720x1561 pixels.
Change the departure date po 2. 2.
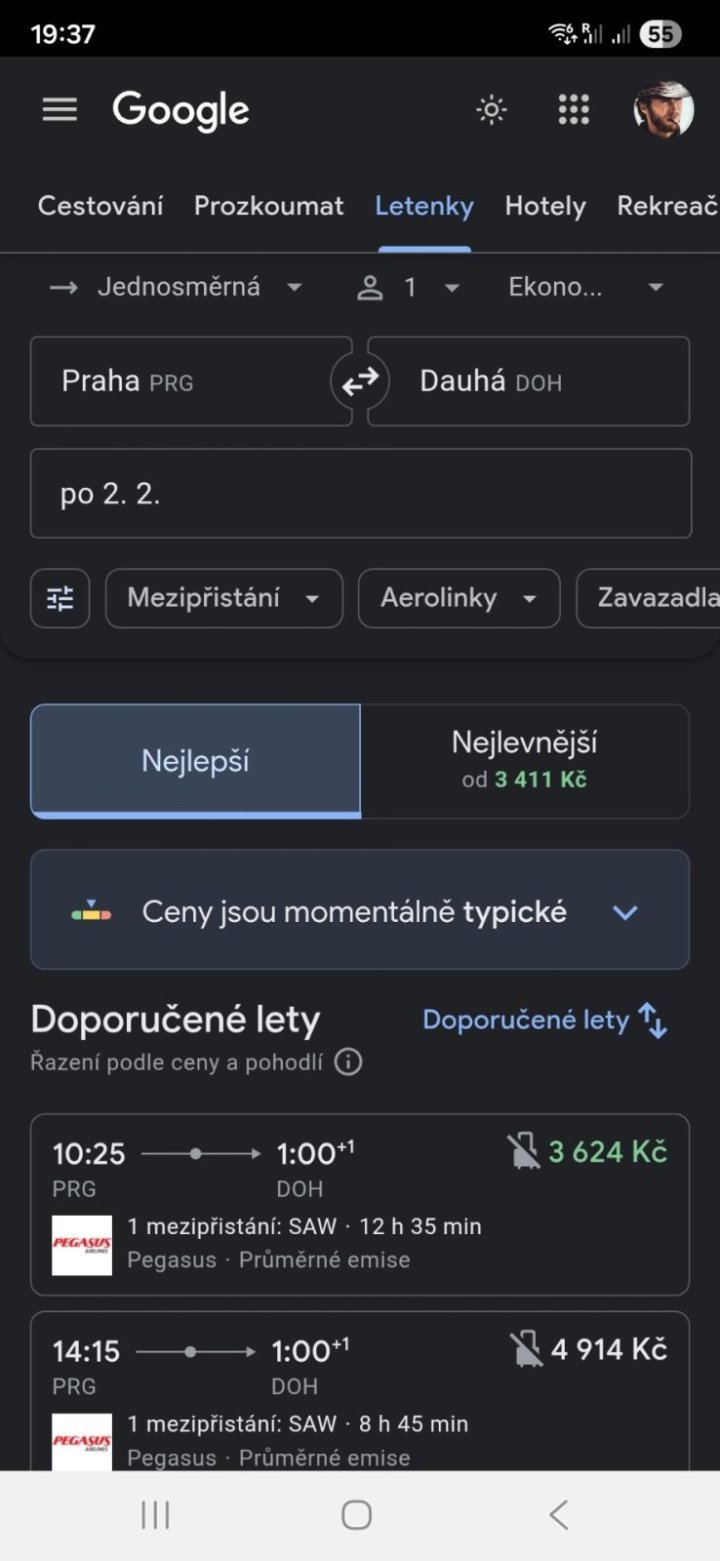pos(360,494)
